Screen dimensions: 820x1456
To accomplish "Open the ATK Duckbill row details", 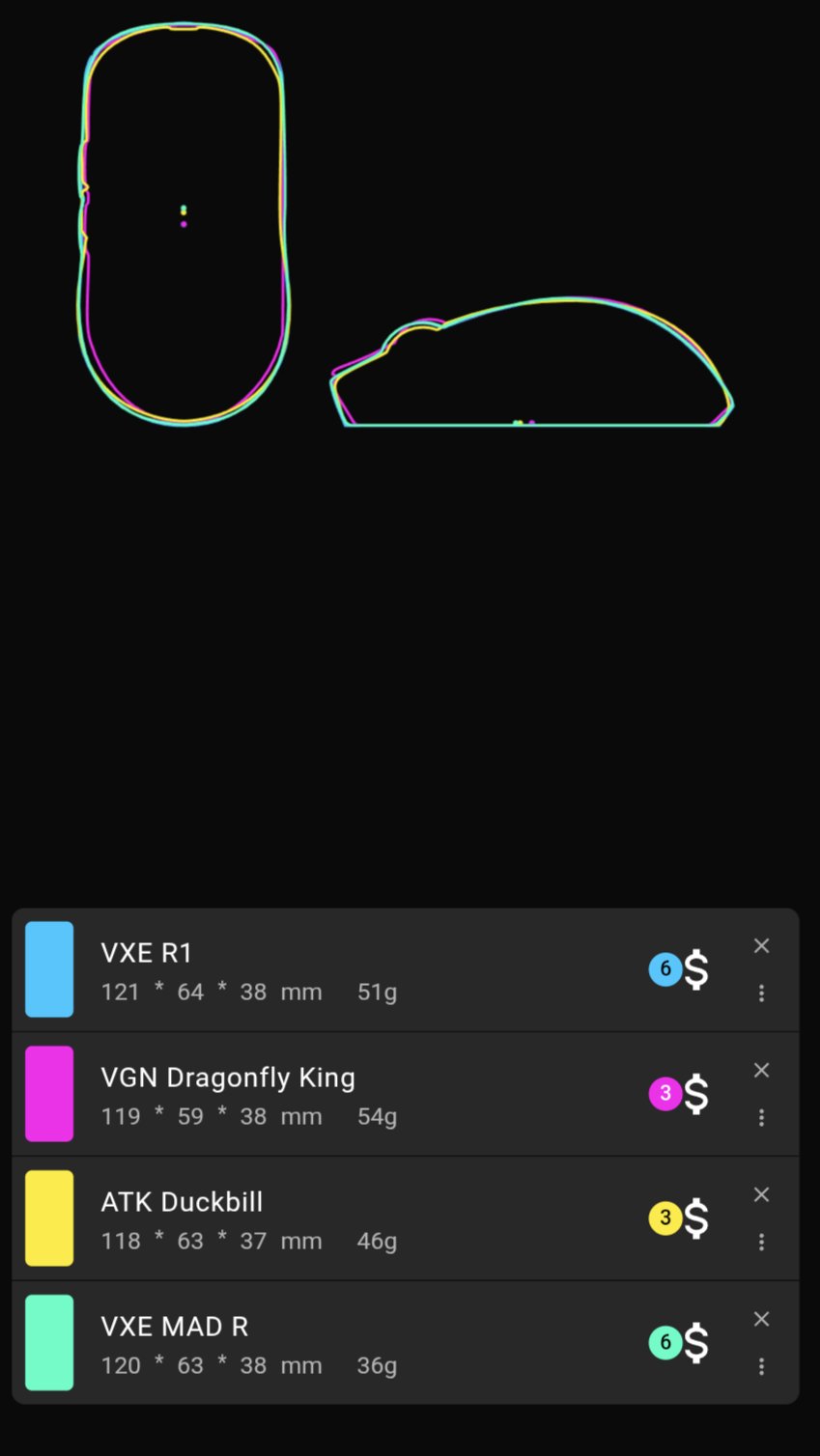I will pos(406,1218).
